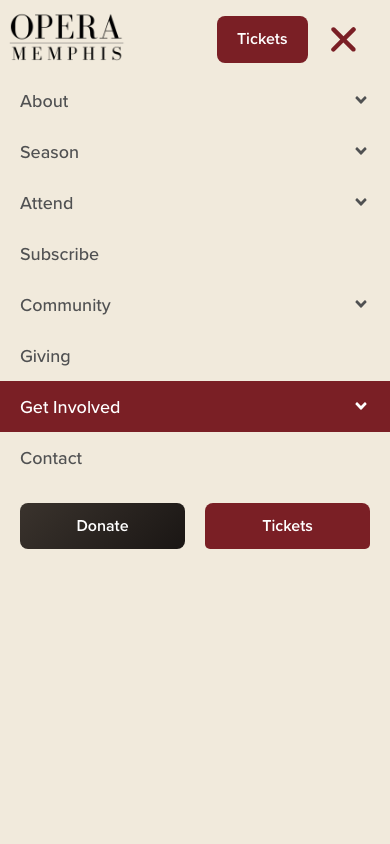
Task: Go to the Giving page
Action: pyautogui.click(x=45, y=356)
